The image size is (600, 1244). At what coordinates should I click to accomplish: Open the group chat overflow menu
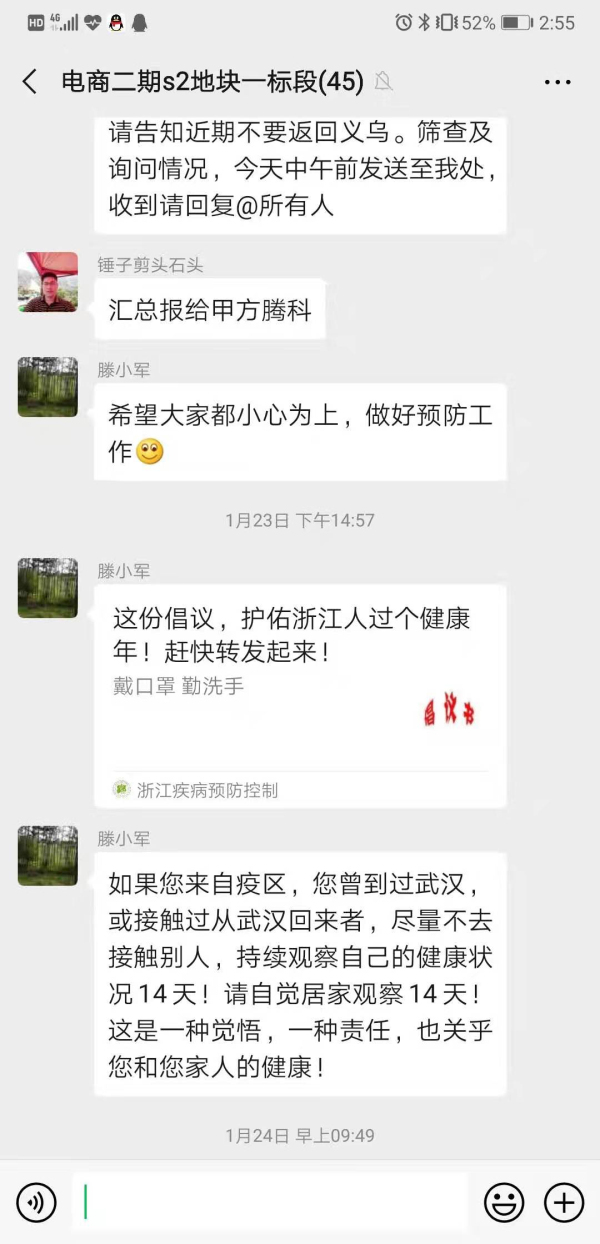click(x=557, y=82)
